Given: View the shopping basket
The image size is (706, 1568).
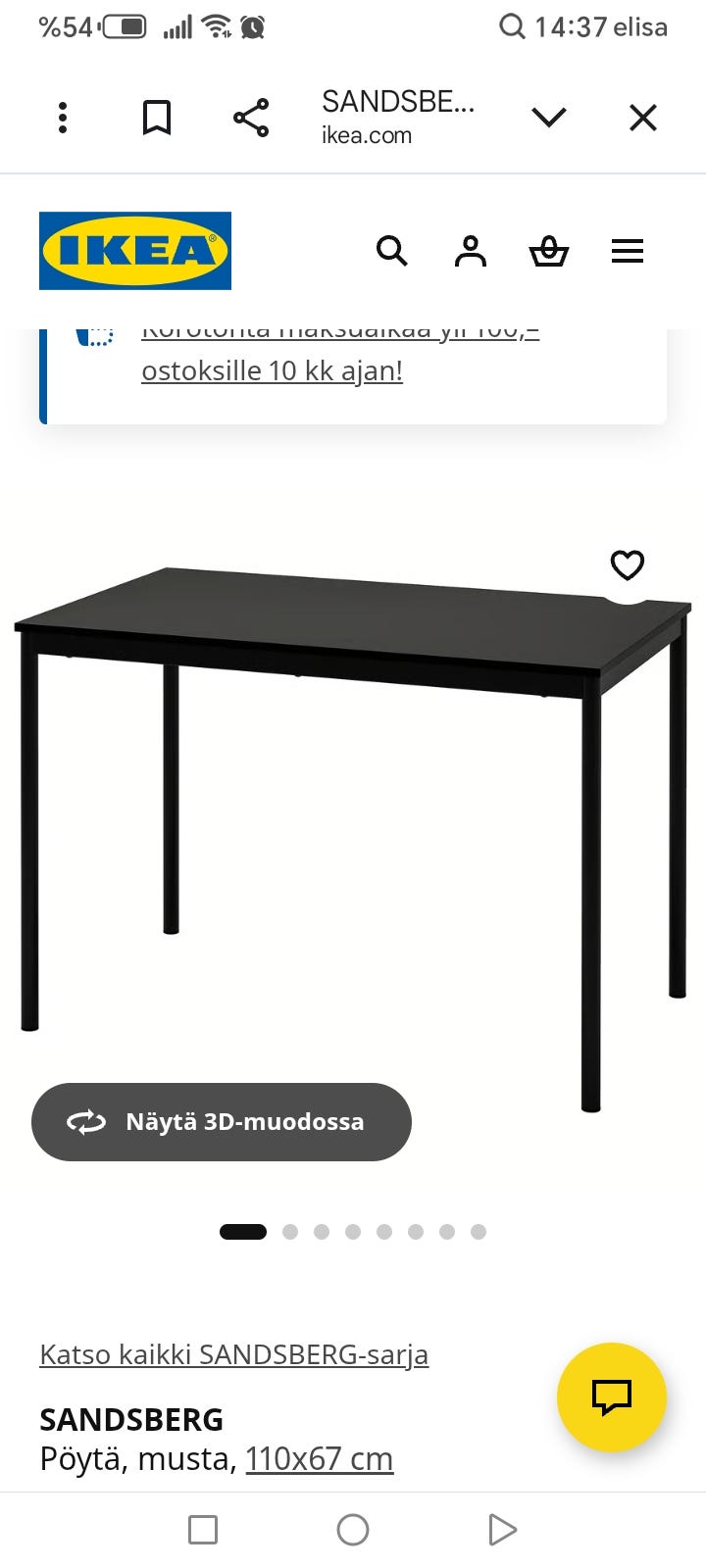Looking at the screenshot, I should pyautogui.click(x=549, y=251).
